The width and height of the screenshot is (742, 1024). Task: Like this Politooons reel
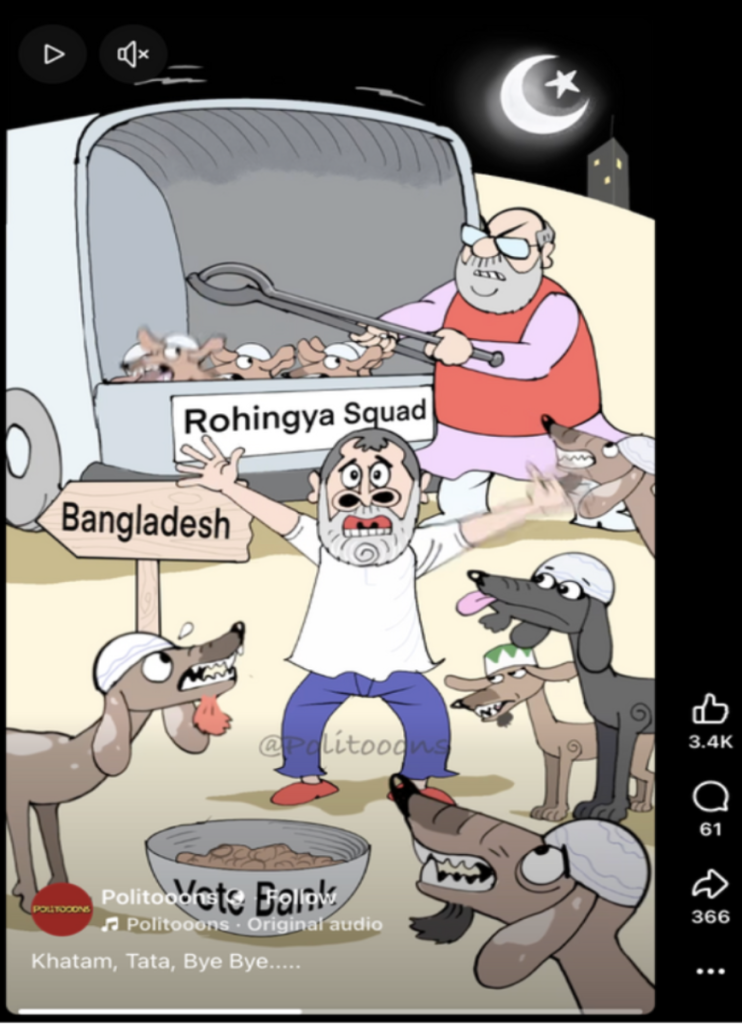pyautogui.click(x=710, y=712)
